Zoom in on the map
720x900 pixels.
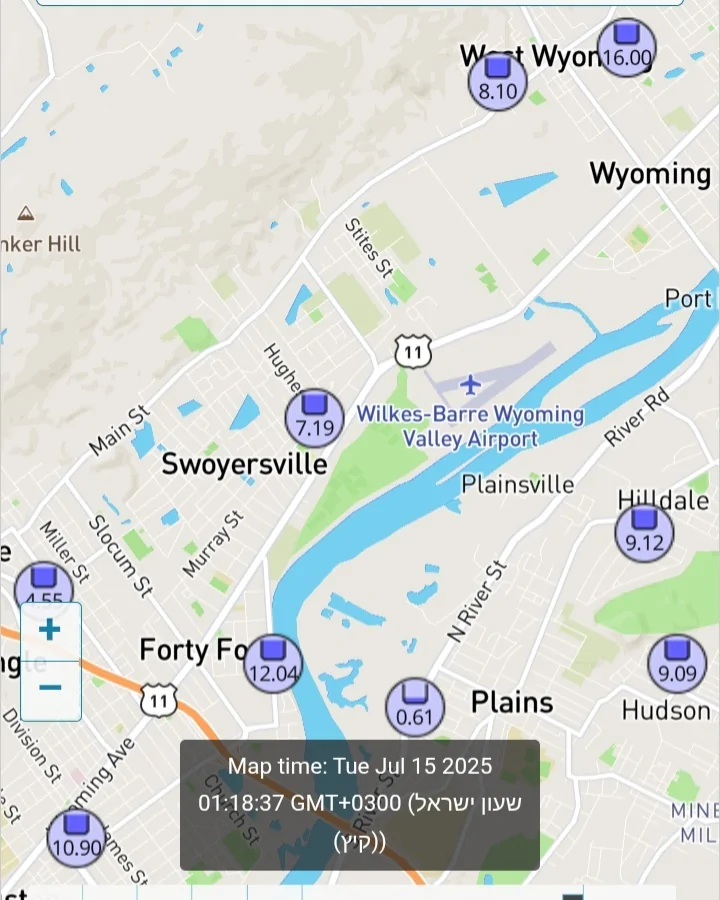tap(50, 631)
